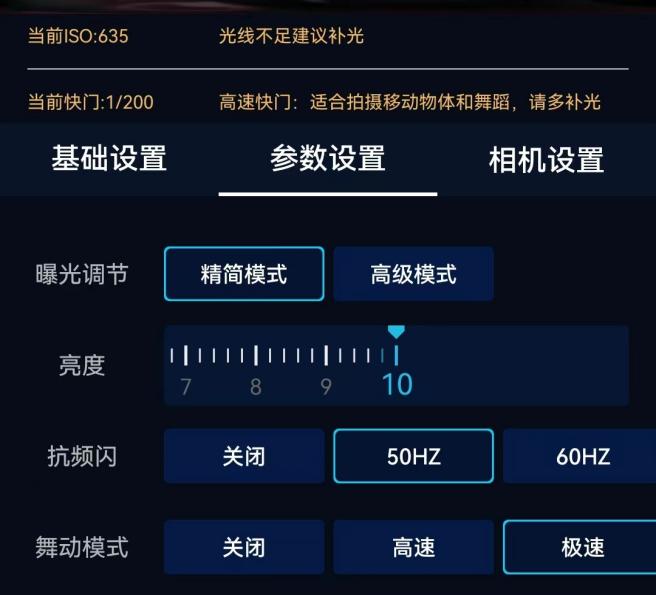Turn dance mode 关闭
This screenshot has height=595, width=656.
244,547
